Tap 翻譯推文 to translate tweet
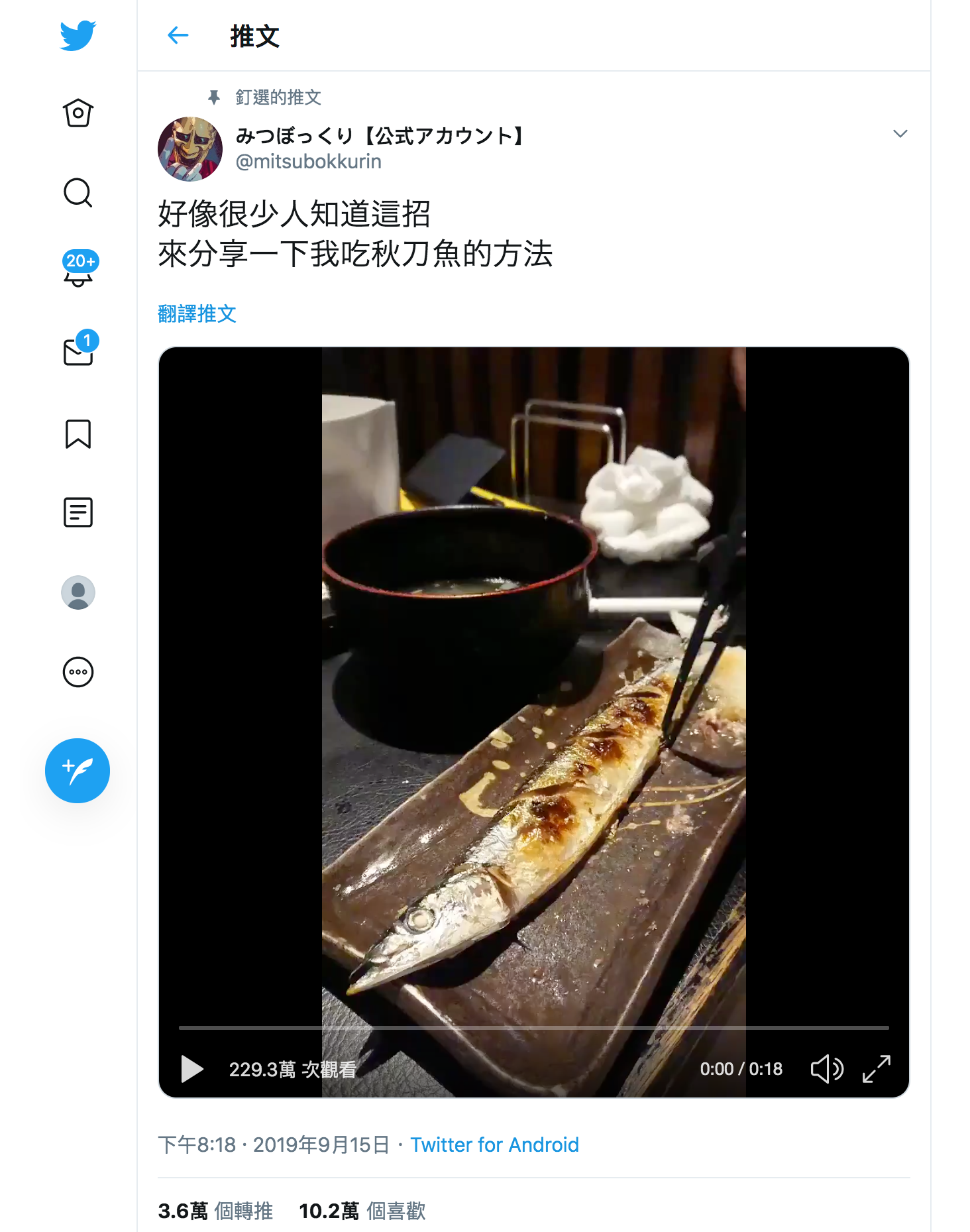970x1232 pixels. tap(197, 313)
